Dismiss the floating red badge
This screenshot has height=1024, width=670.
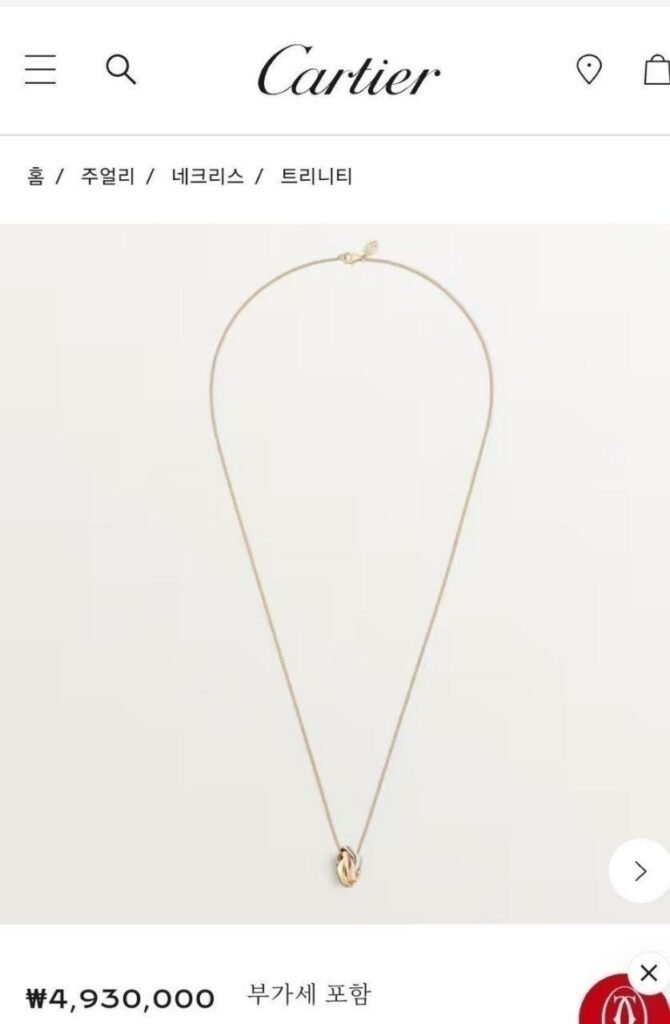[648, 973]
